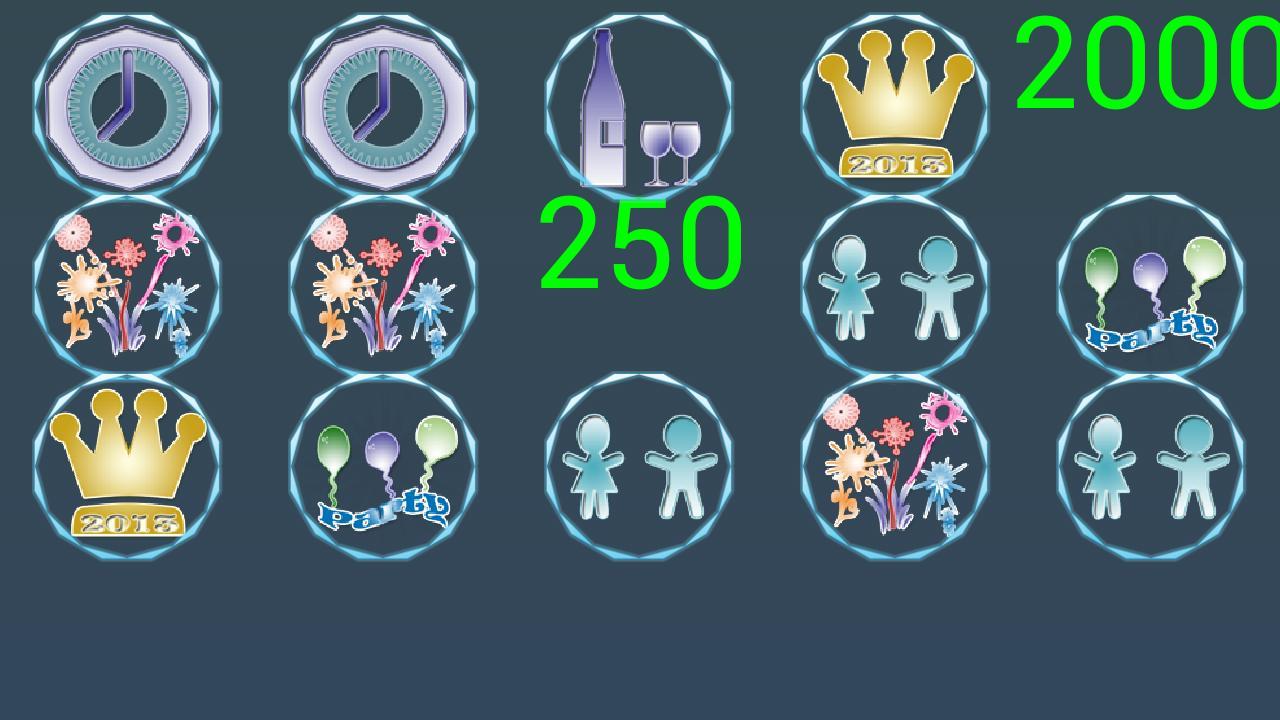Pick the people tile beside the 250 score
This screenshot has height=720, width=1280.
[x=895, y=287]
